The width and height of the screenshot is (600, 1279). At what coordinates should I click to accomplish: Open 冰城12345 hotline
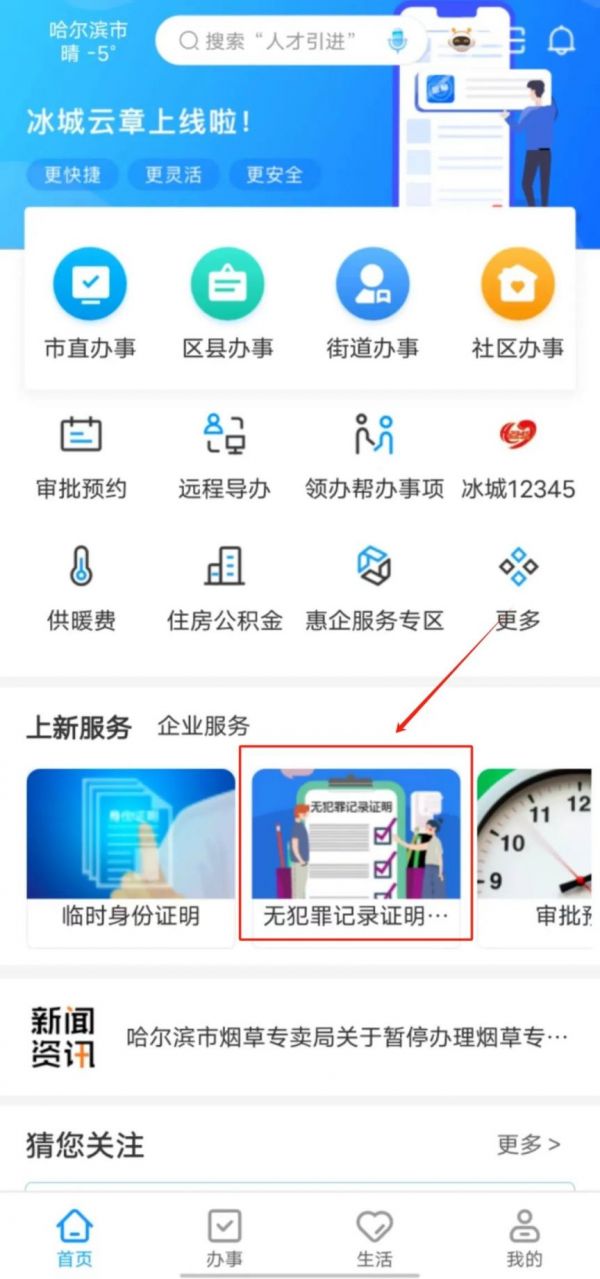[518, 456]
